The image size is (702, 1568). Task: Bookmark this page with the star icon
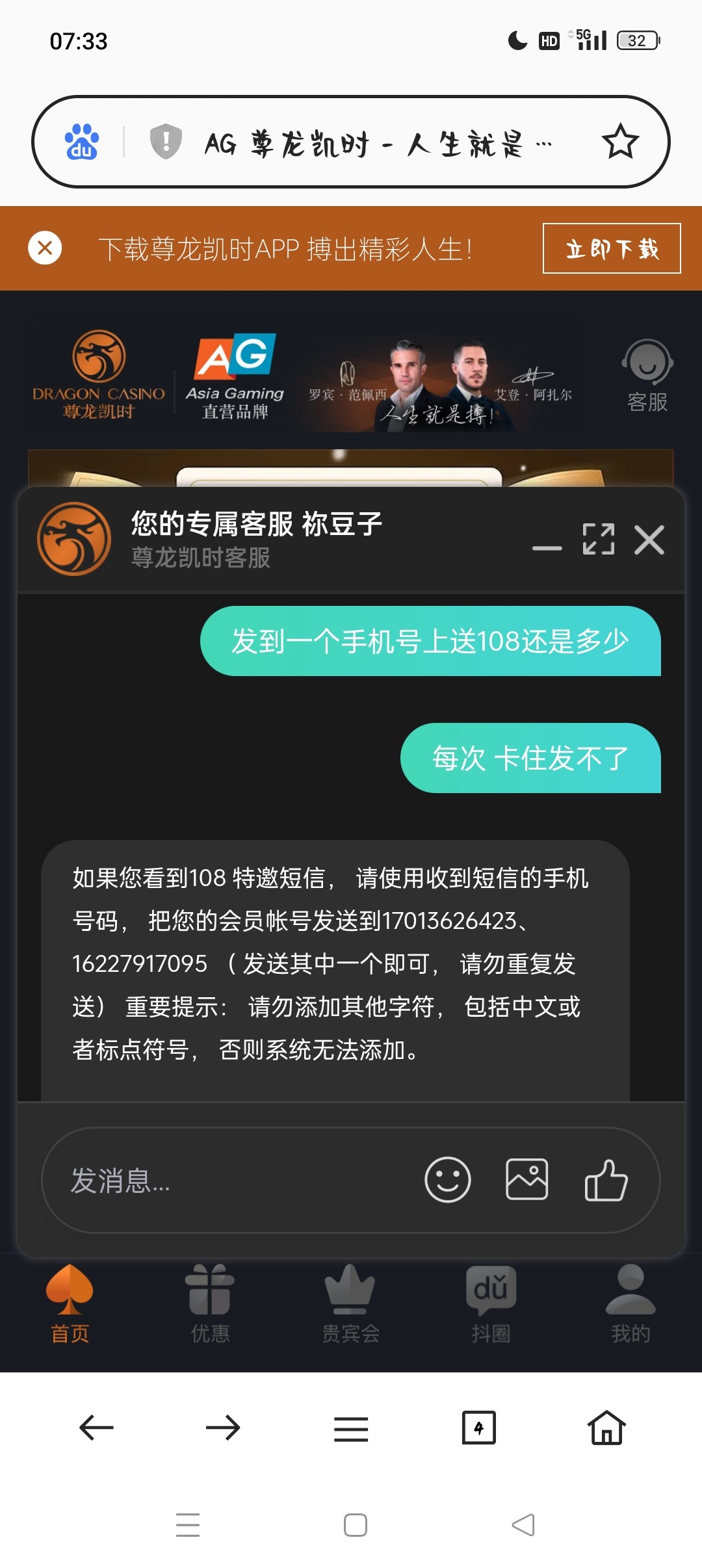[620, 142]
